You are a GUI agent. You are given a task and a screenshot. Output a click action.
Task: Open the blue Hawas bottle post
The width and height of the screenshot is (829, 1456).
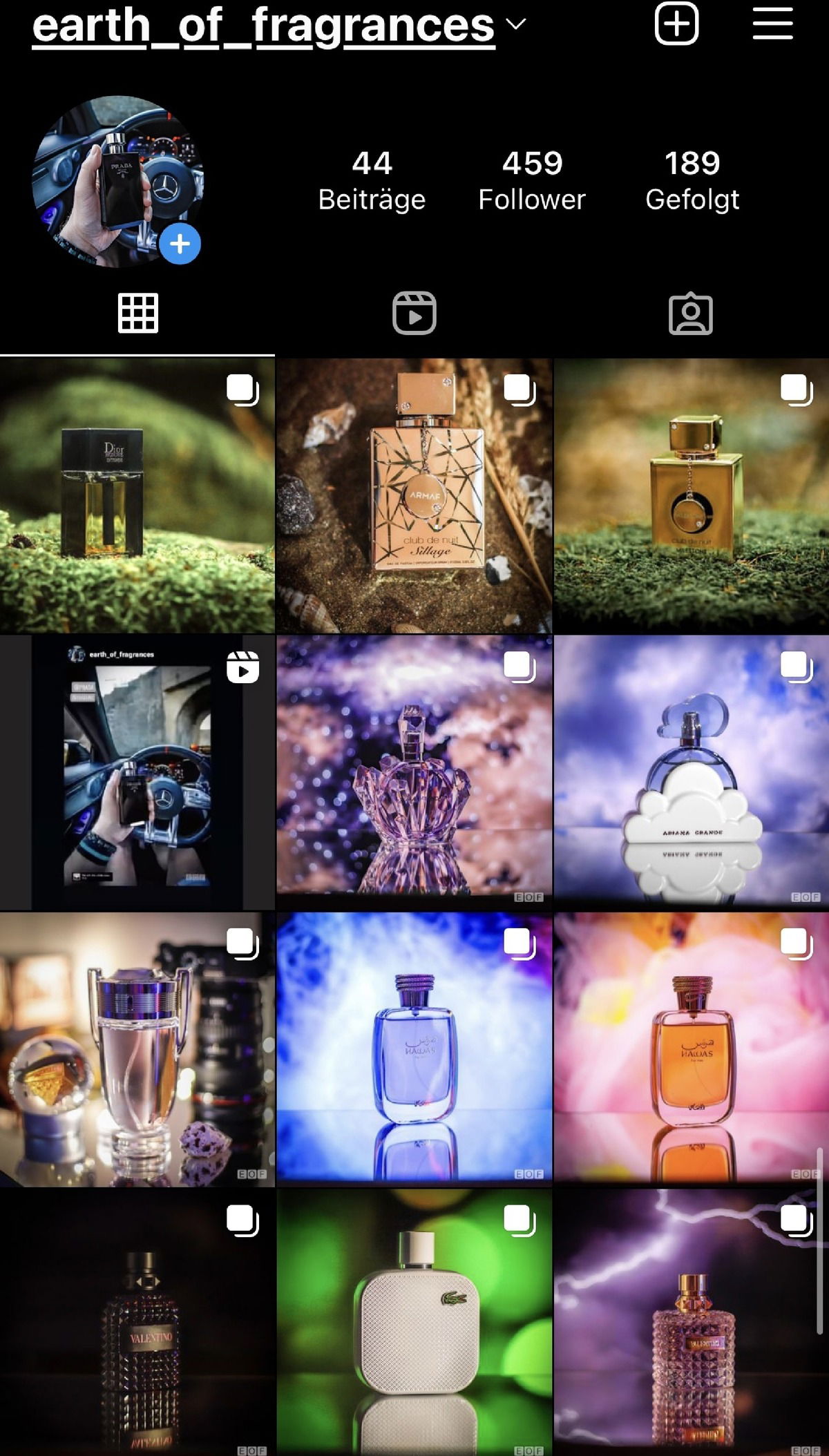(414, 1048)
